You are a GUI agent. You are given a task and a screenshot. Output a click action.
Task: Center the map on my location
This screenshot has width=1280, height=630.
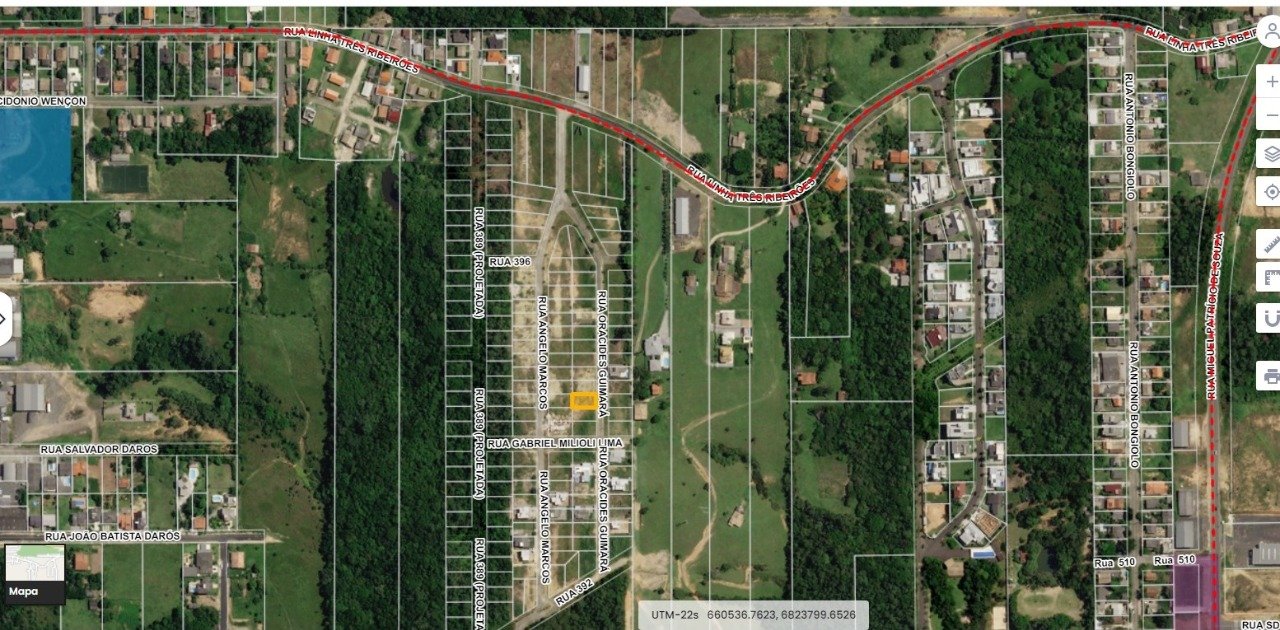(1271, 191)
